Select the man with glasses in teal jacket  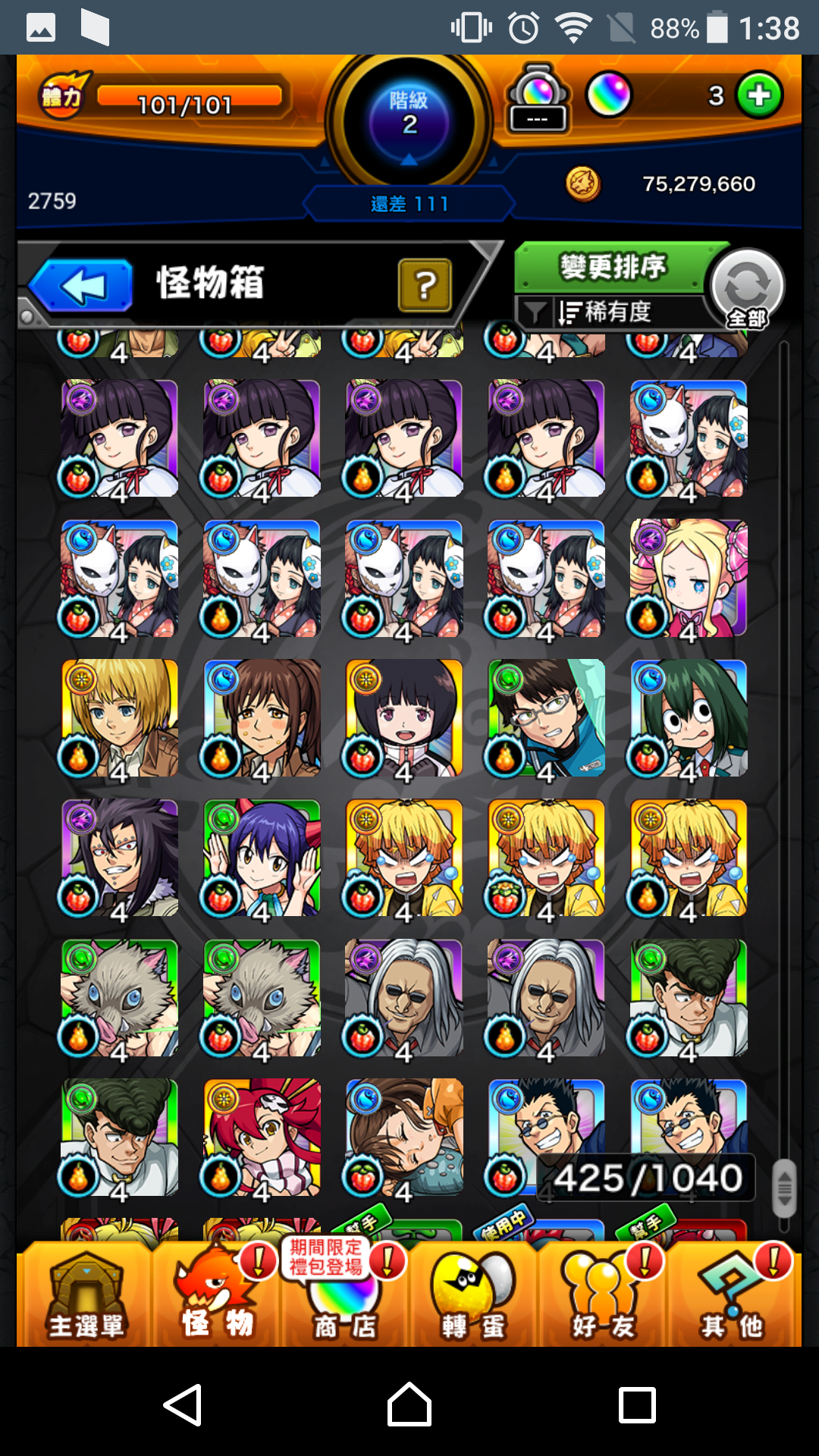coord(546,717)
